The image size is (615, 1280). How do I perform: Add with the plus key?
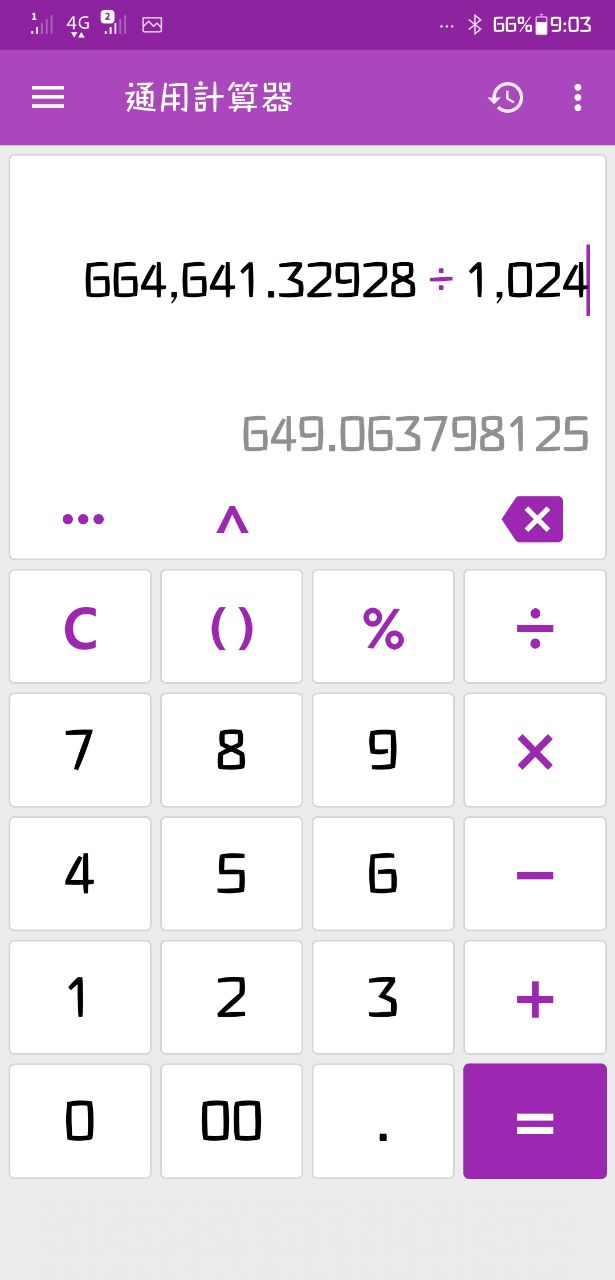pos(534,997)
